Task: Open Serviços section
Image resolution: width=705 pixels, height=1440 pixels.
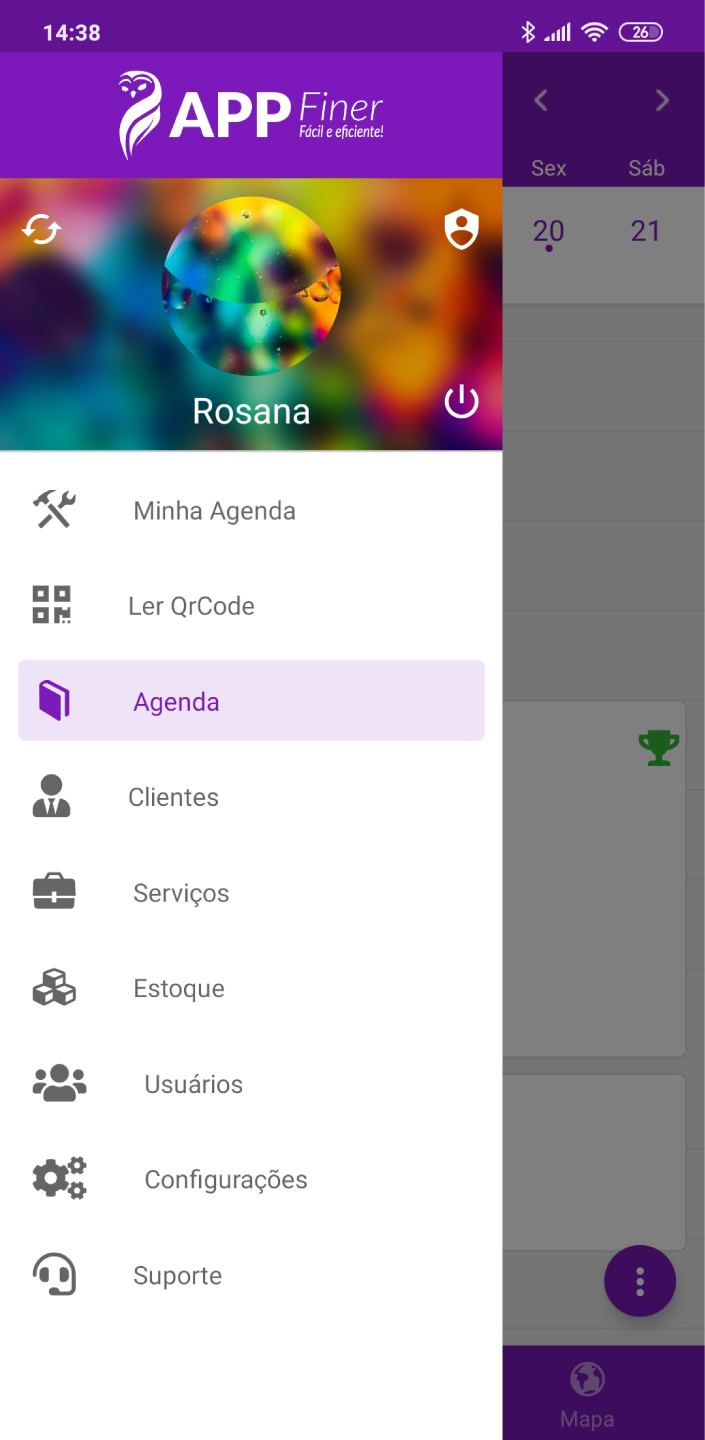Action: [181, 893]
